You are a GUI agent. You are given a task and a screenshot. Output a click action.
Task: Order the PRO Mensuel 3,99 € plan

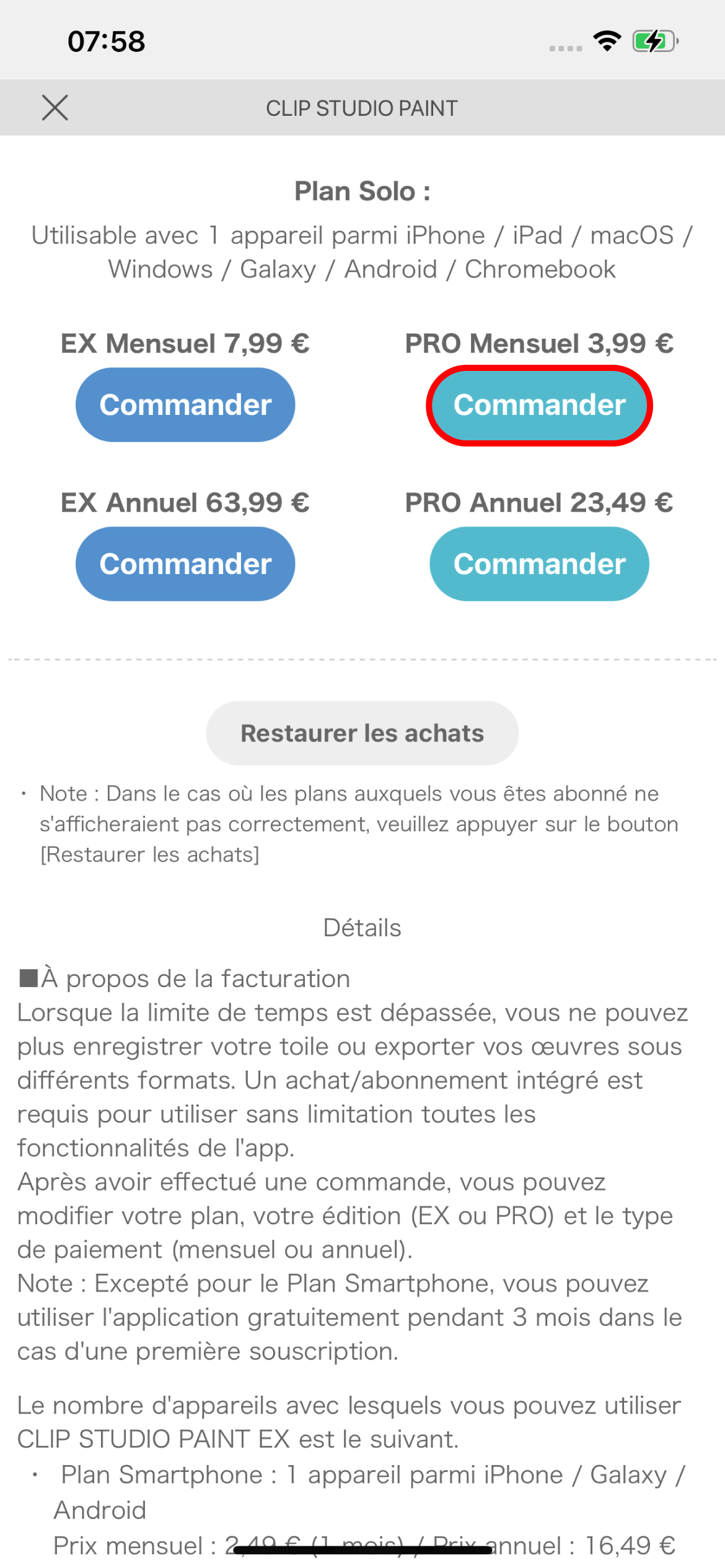[x=539, y=405]
